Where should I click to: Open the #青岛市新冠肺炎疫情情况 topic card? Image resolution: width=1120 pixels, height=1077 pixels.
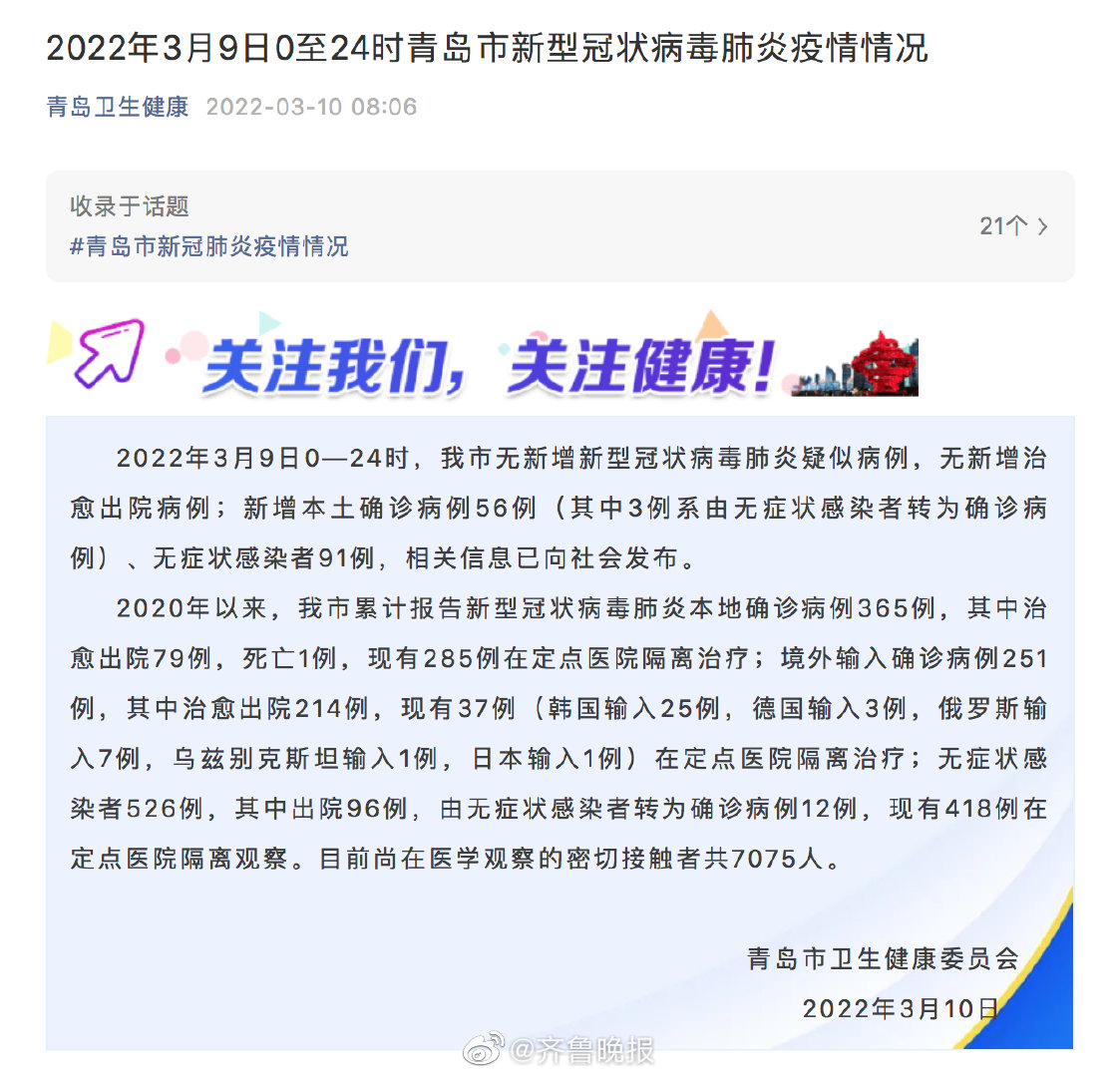(560, 226)
